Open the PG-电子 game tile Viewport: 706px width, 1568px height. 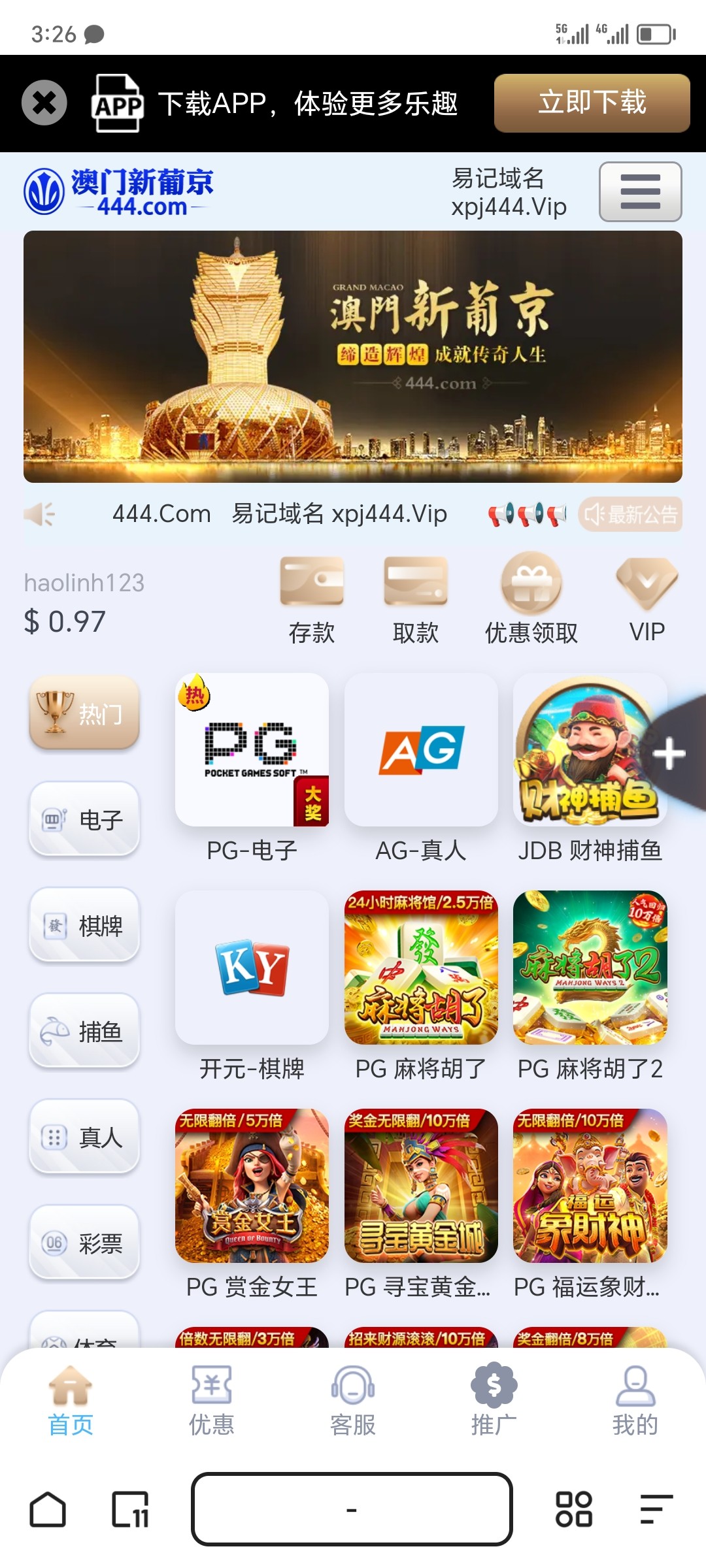[252, 750]
